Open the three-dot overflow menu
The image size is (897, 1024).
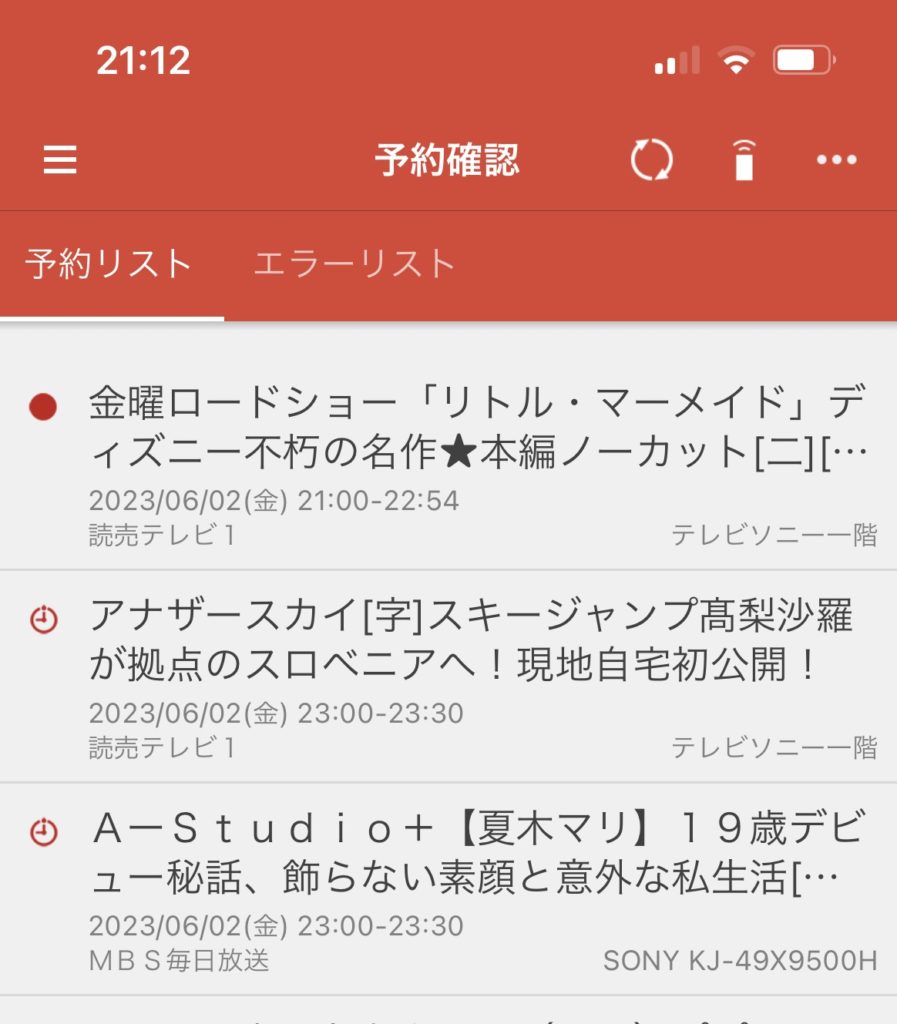[x=836, y=160]
